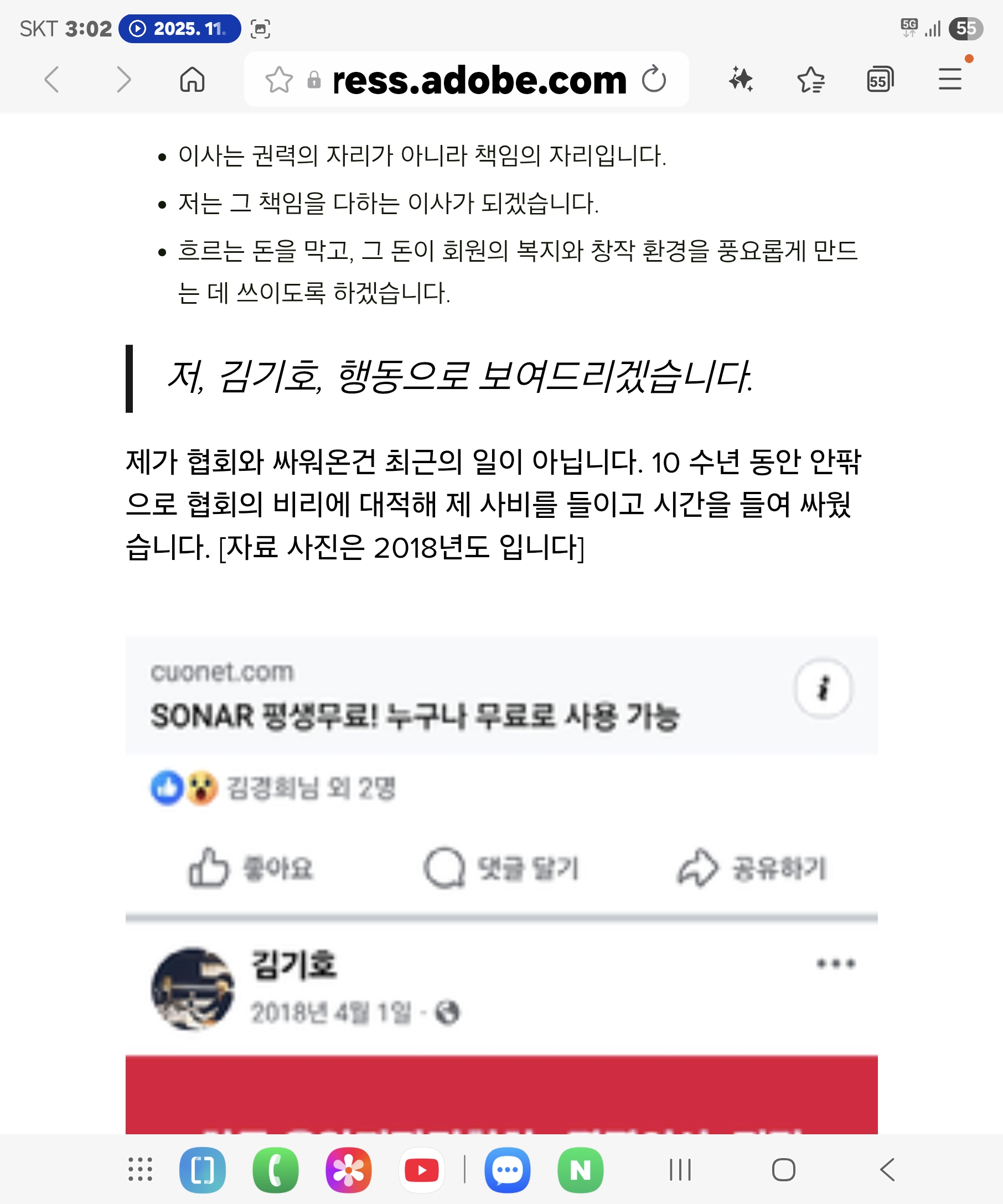1003x1204 pixels.
Task: Launch the Gallery flower app
Action: 349,1170
